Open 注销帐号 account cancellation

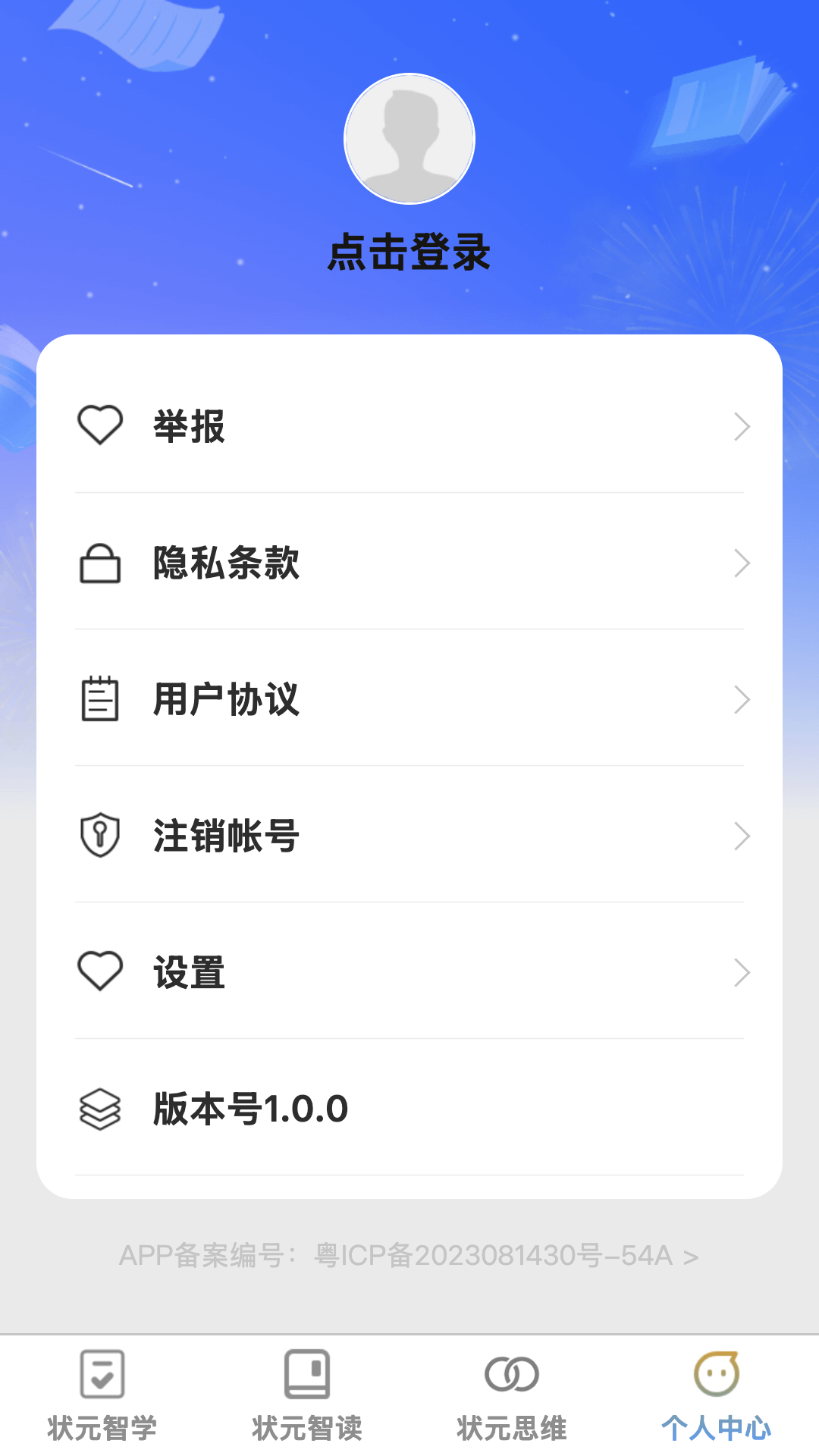coord(409,836)
